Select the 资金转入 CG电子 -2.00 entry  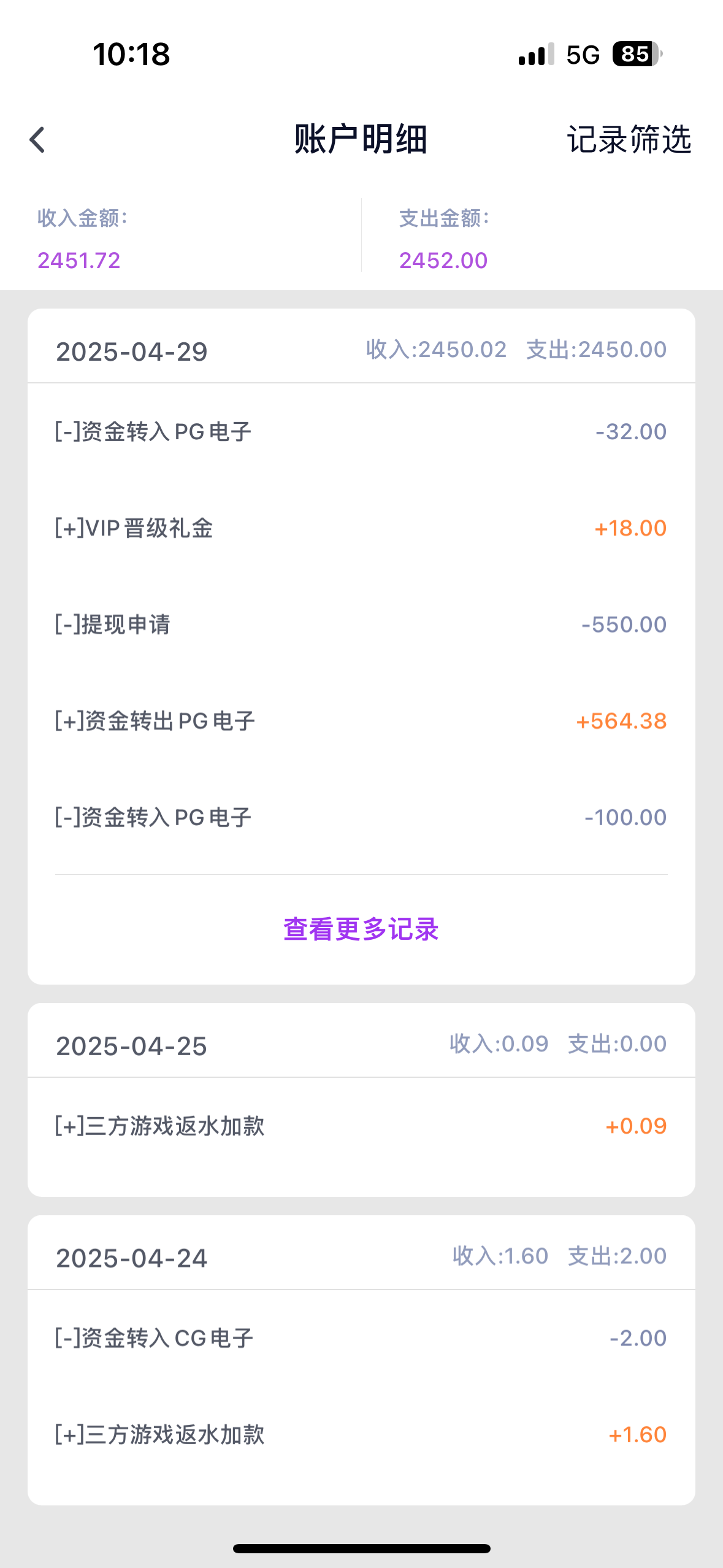click(361, 1337)
